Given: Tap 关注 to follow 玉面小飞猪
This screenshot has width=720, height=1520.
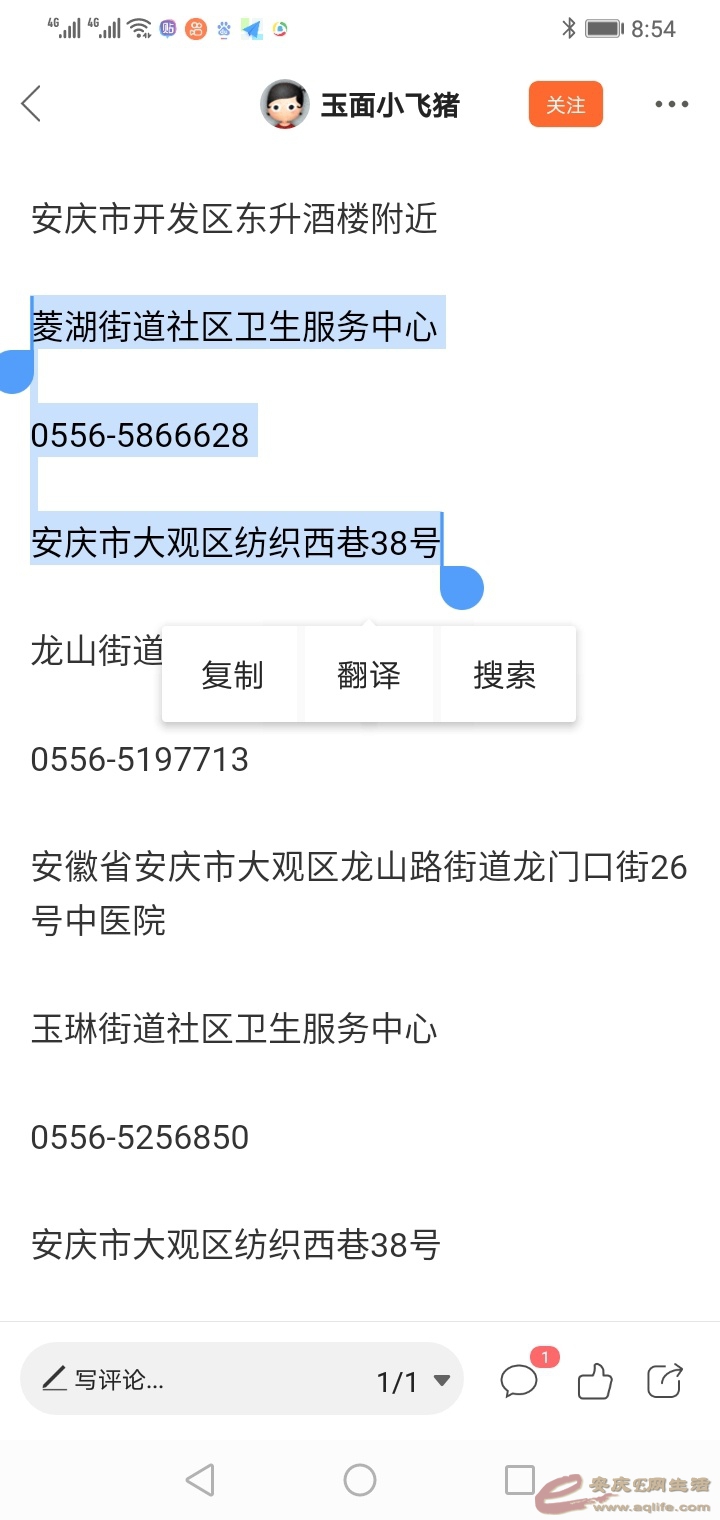Looking at the screenshot, I should click(x=566, y=103).
